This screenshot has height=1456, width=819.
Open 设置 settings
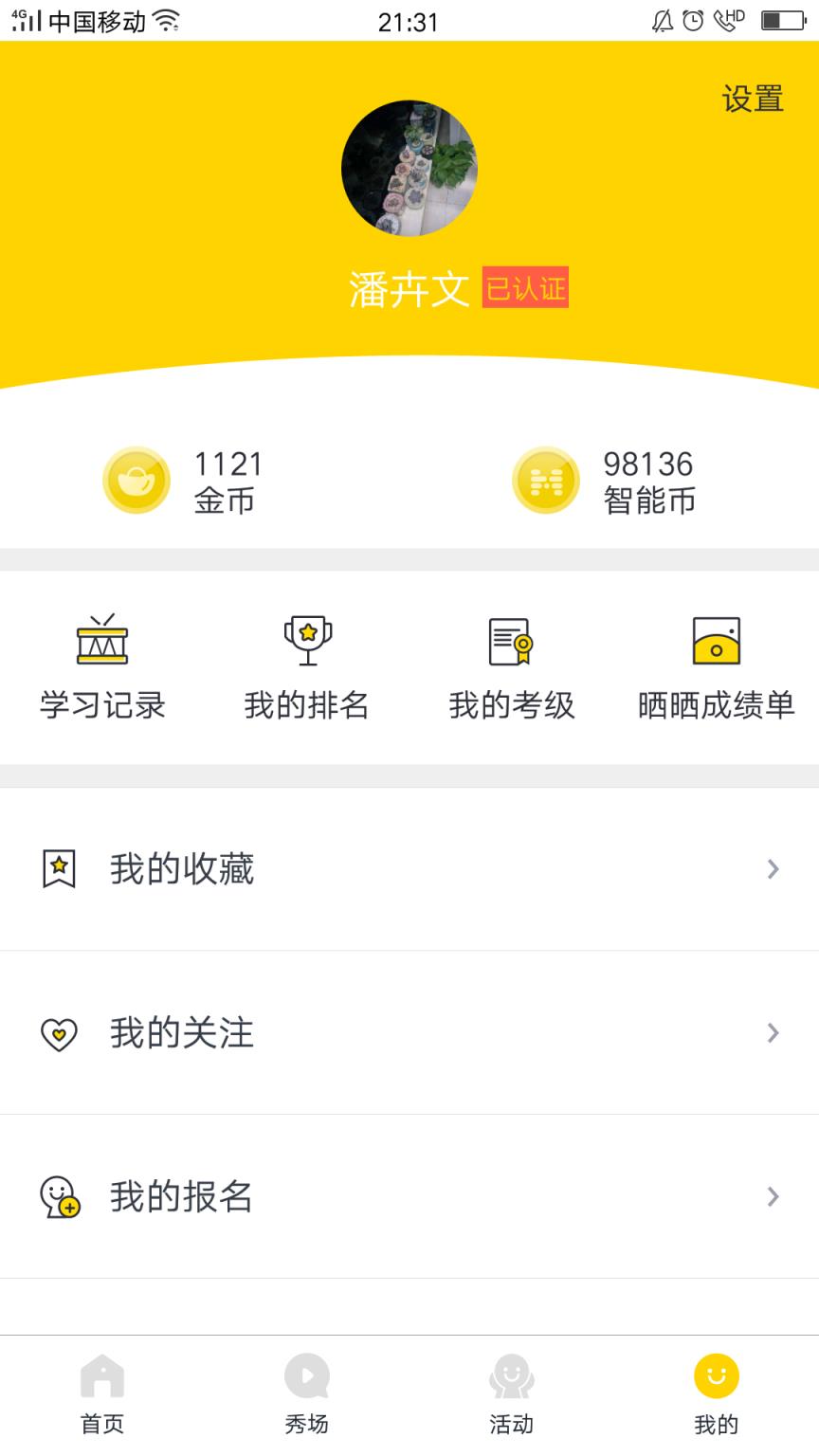[753, 99]
